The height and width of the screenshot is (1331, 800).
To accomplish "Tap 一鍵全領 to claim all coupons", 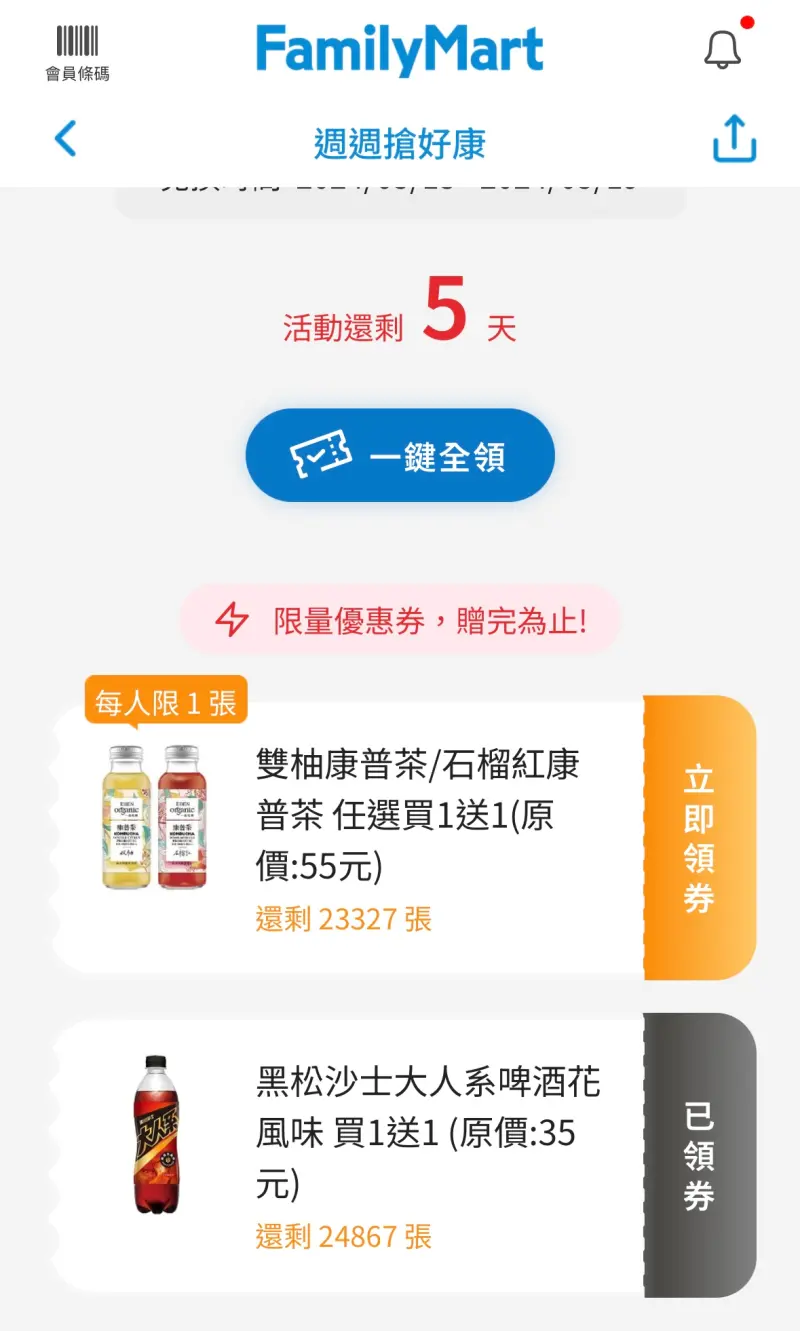I will pyautogui.click(x=400, y=456).
